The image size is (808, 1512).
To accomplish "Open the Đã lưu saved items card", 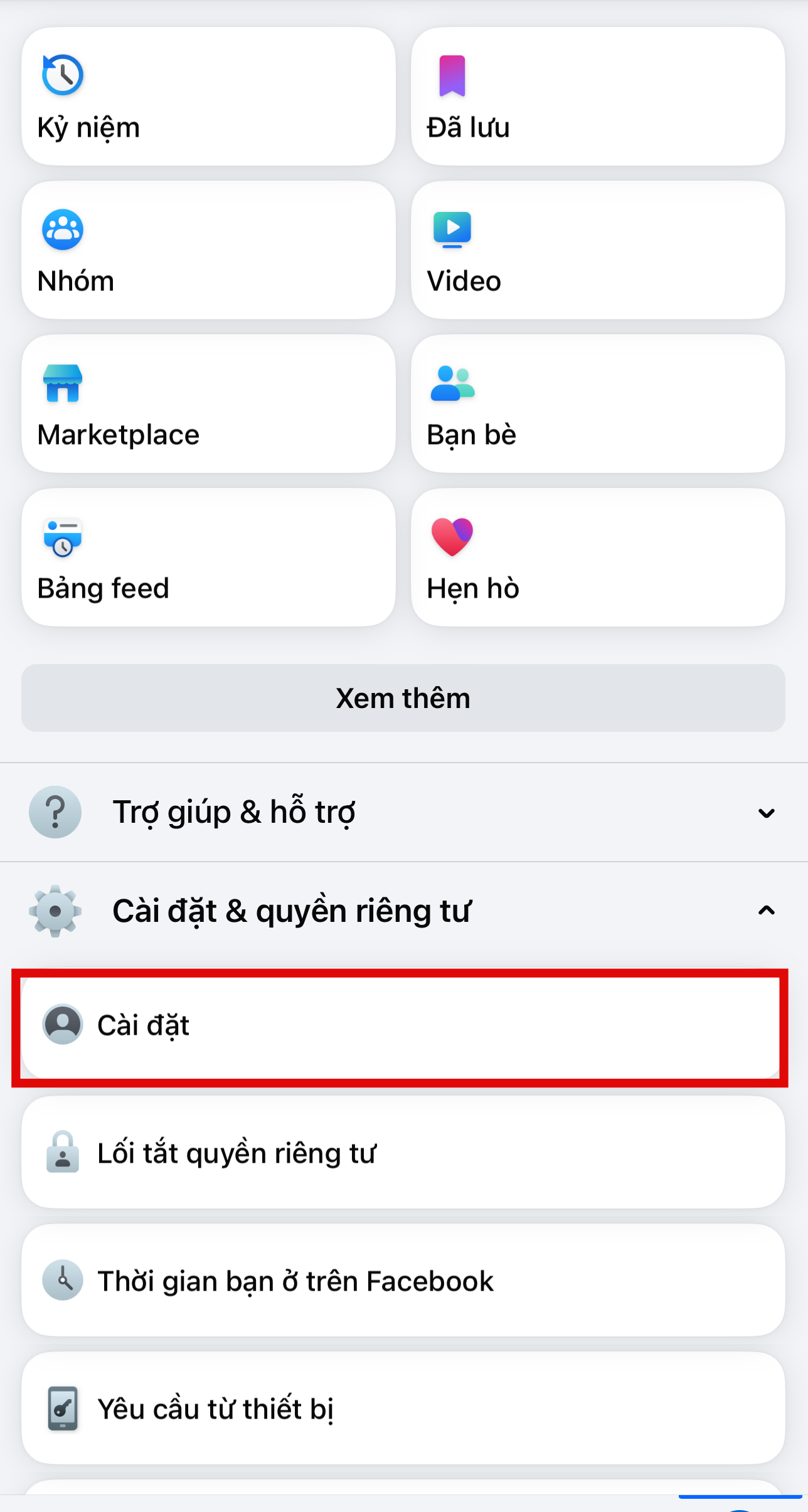I will pyautogui.click(x=597, y=97).
